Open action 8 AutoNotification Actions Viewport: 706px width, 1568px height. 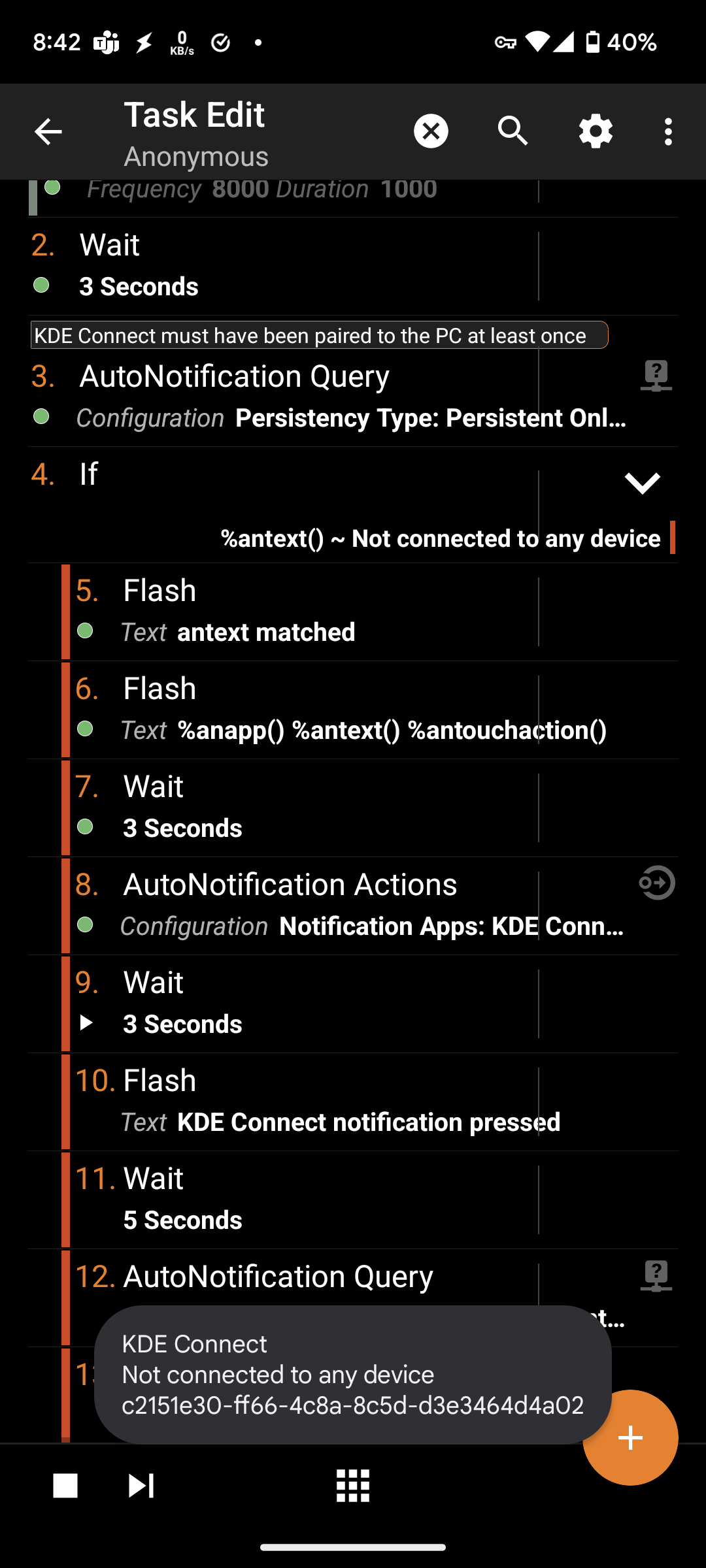click(x=294, y=905)
